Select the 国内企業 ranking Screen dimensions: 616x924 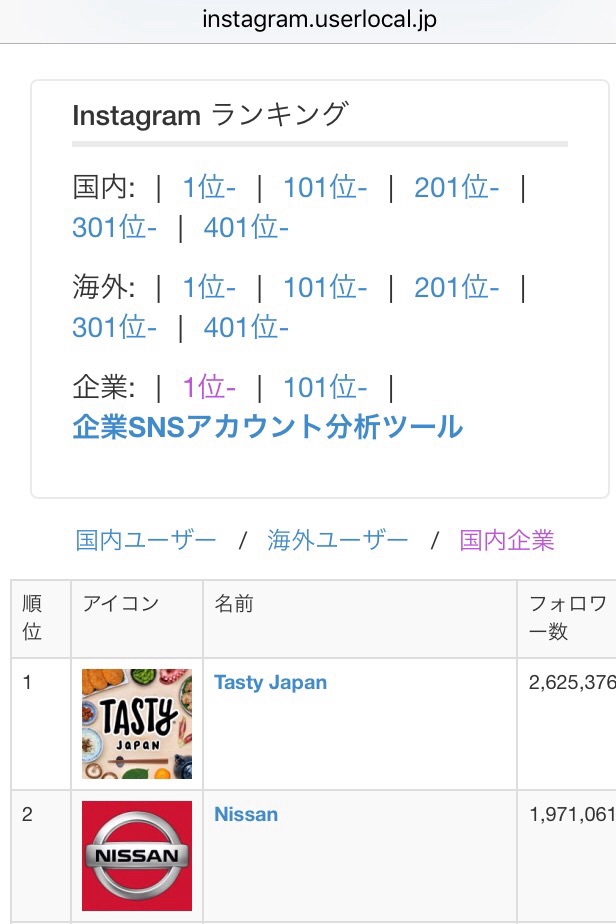click(x=507, y=541)
